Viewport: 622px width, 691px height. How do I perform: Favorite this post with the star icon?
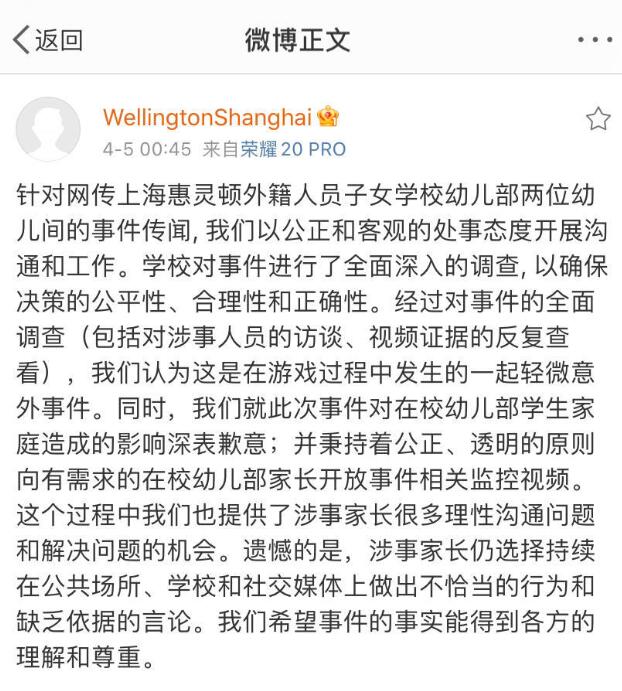(597, 120)
